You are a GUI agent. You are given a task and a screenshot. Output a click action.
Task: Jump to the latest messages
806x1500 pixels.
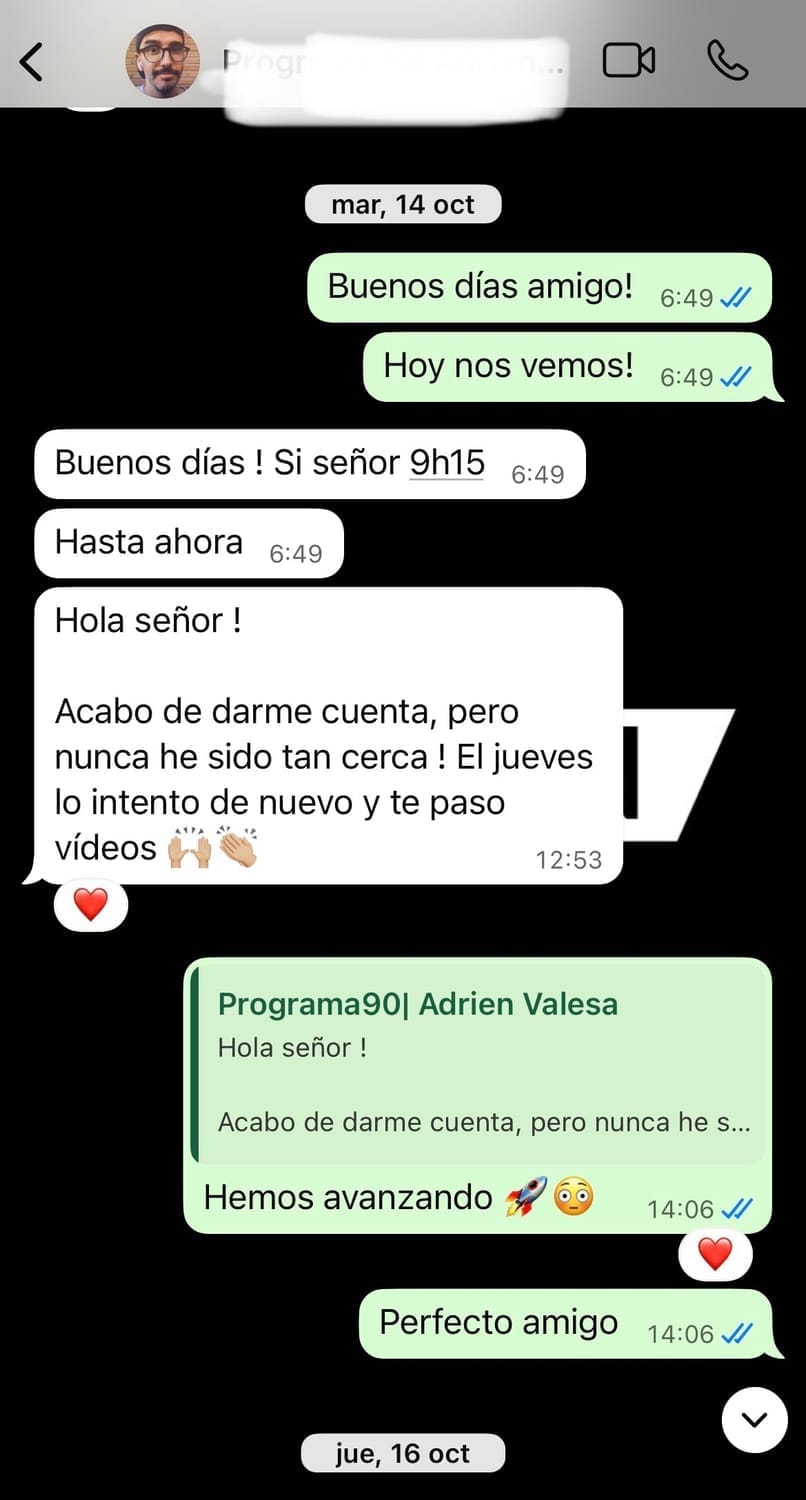coord(754,1419)
